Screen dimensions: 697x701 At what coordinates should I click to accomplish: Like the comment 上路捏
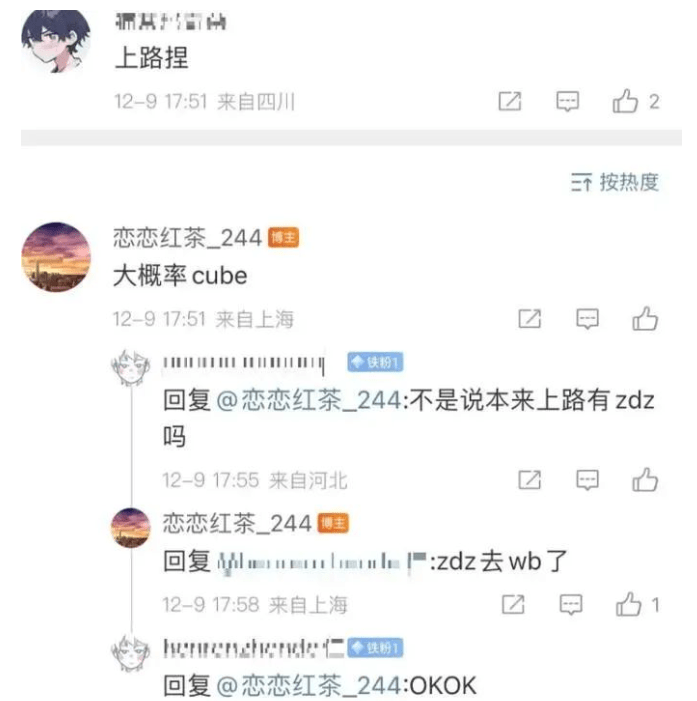tap(626, 101)
